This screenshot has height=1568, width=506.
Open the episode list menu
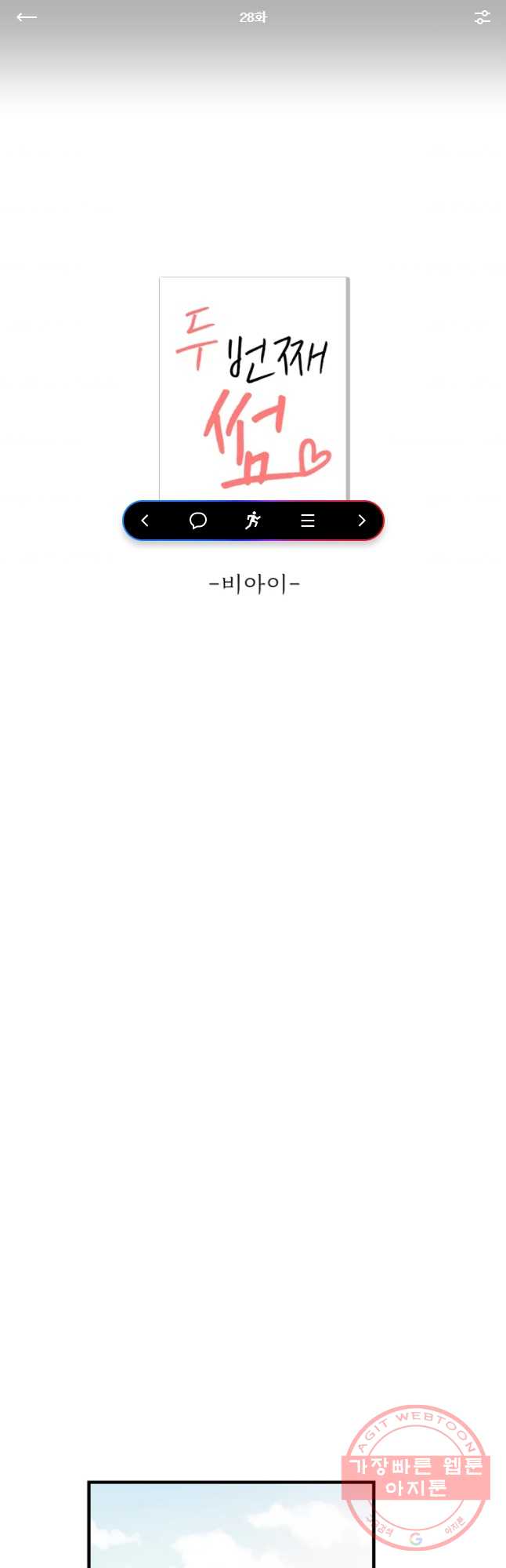[x=308, y=521]
